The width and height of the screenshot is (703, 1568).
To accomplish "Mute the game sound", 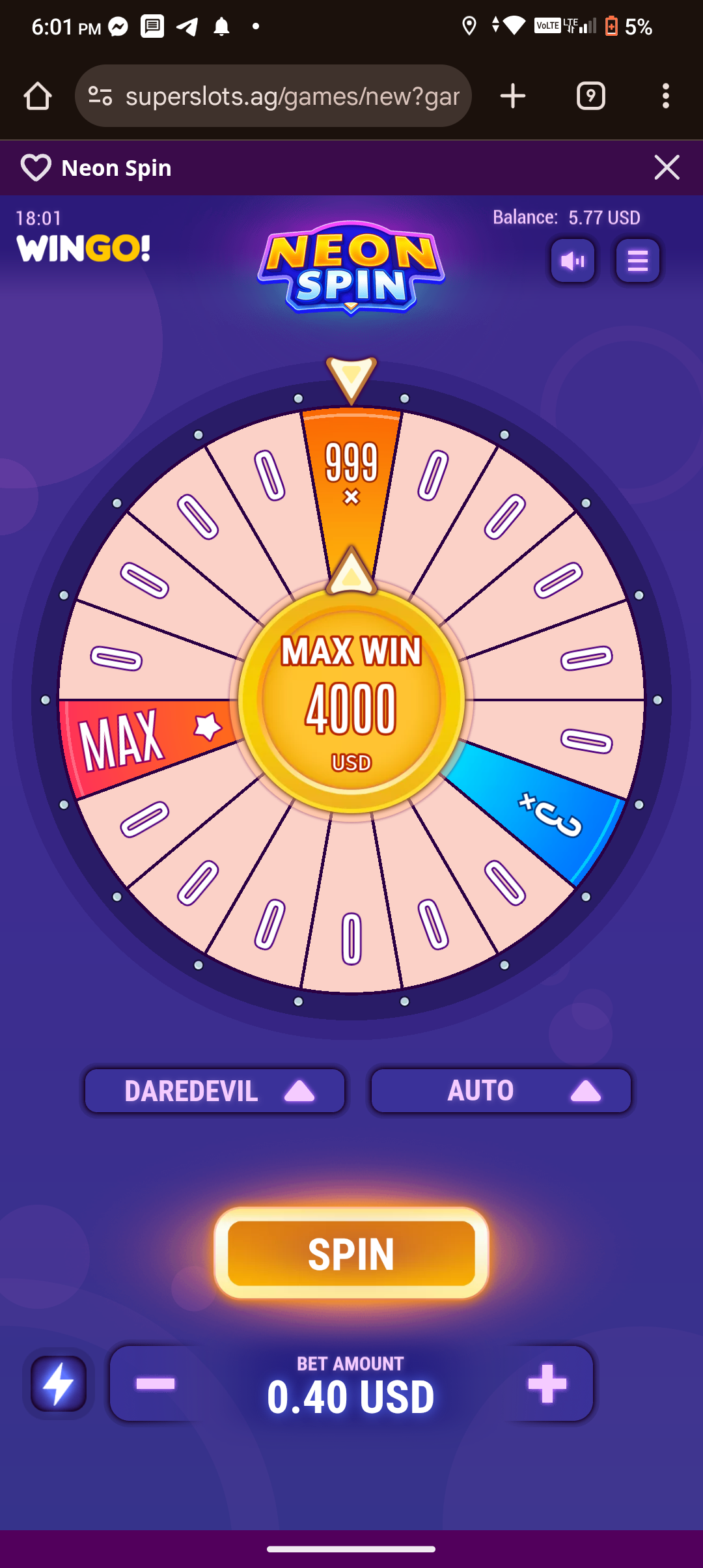I will [x=573, y=261].
